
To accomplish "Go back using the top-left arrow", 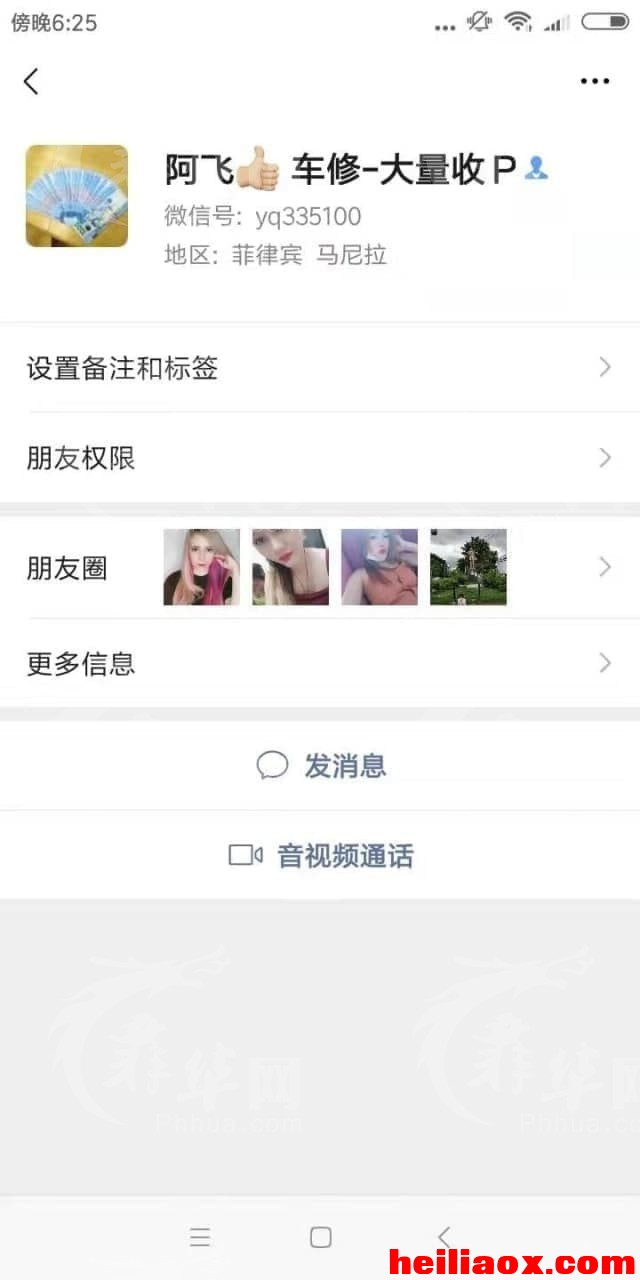I will pos(31,81).
